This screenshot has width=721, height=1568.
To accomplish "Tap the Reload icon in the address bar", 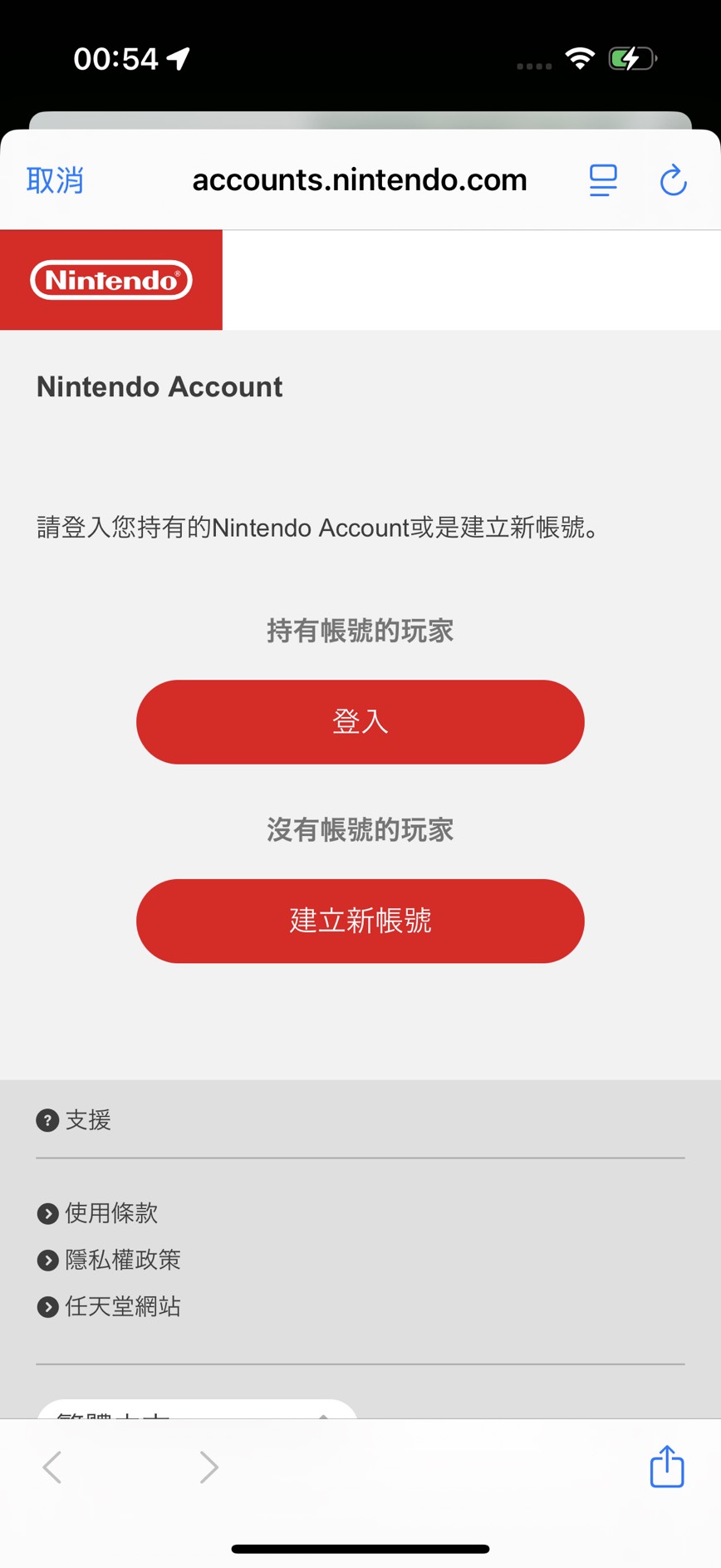I will tap(673, 179).
